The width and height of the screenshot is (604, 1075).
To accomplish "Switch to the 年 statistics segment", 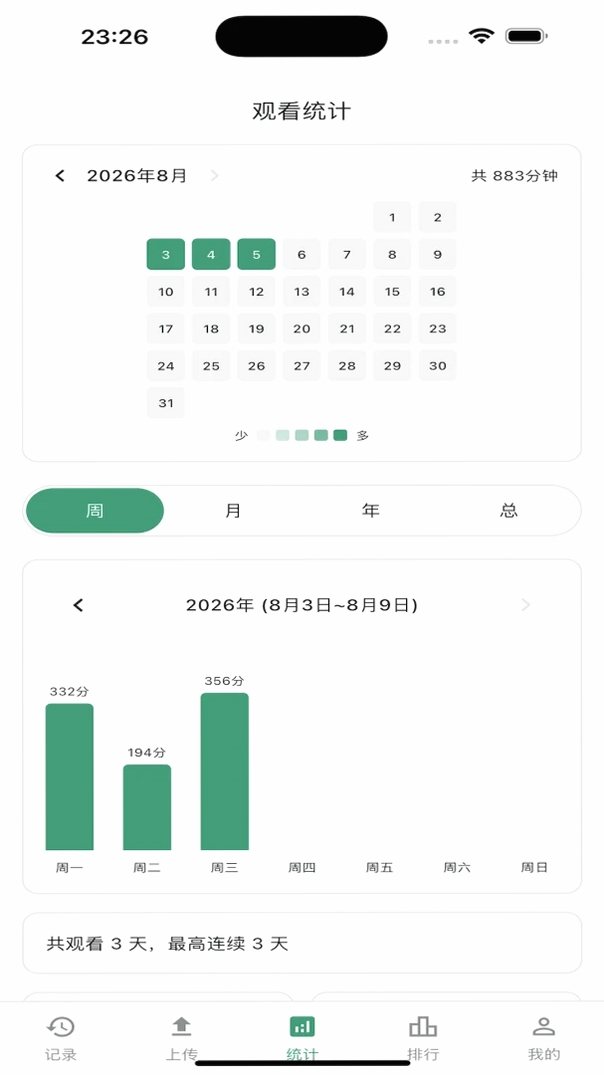I will click(371, 511).
